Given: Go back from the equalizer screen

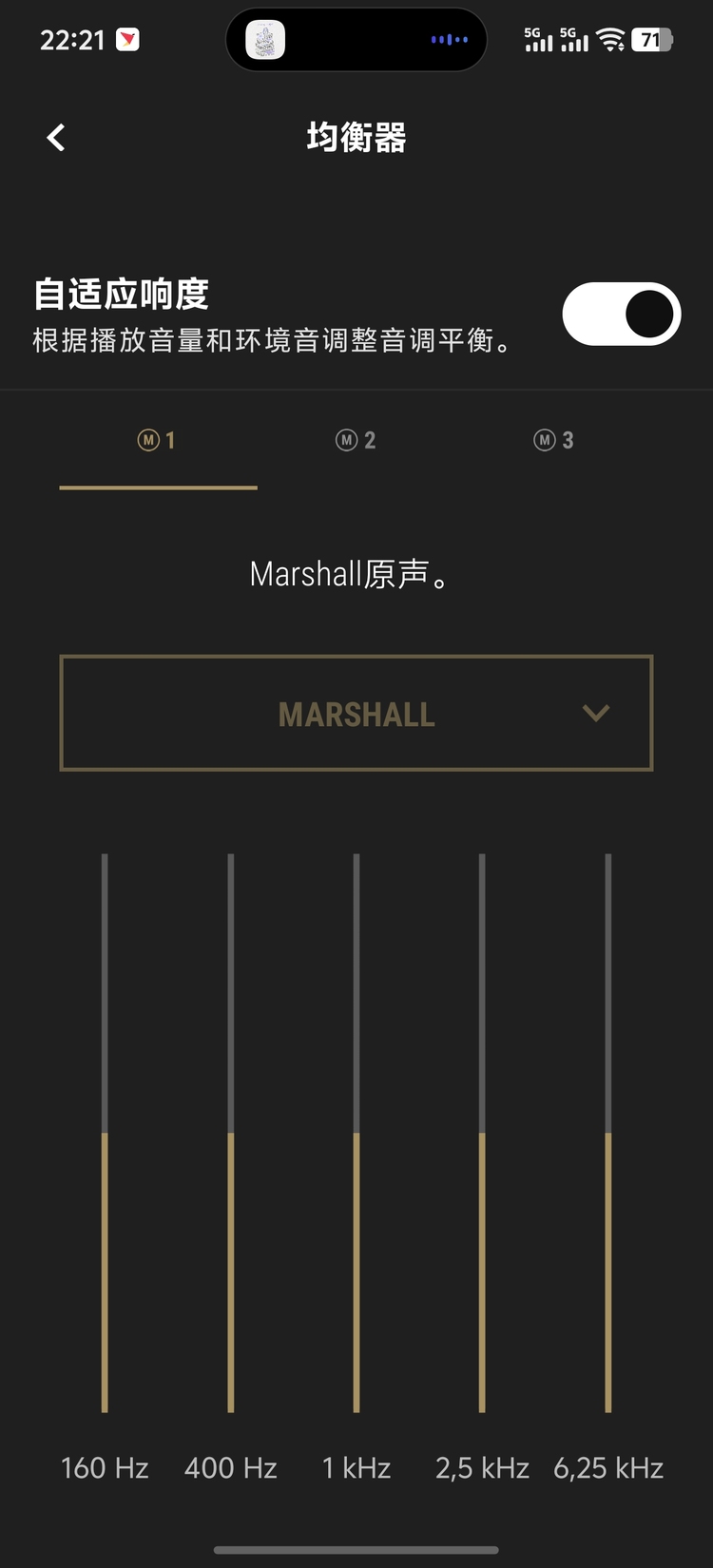Looking at the screenshot, I should click(x=56, y=138).
